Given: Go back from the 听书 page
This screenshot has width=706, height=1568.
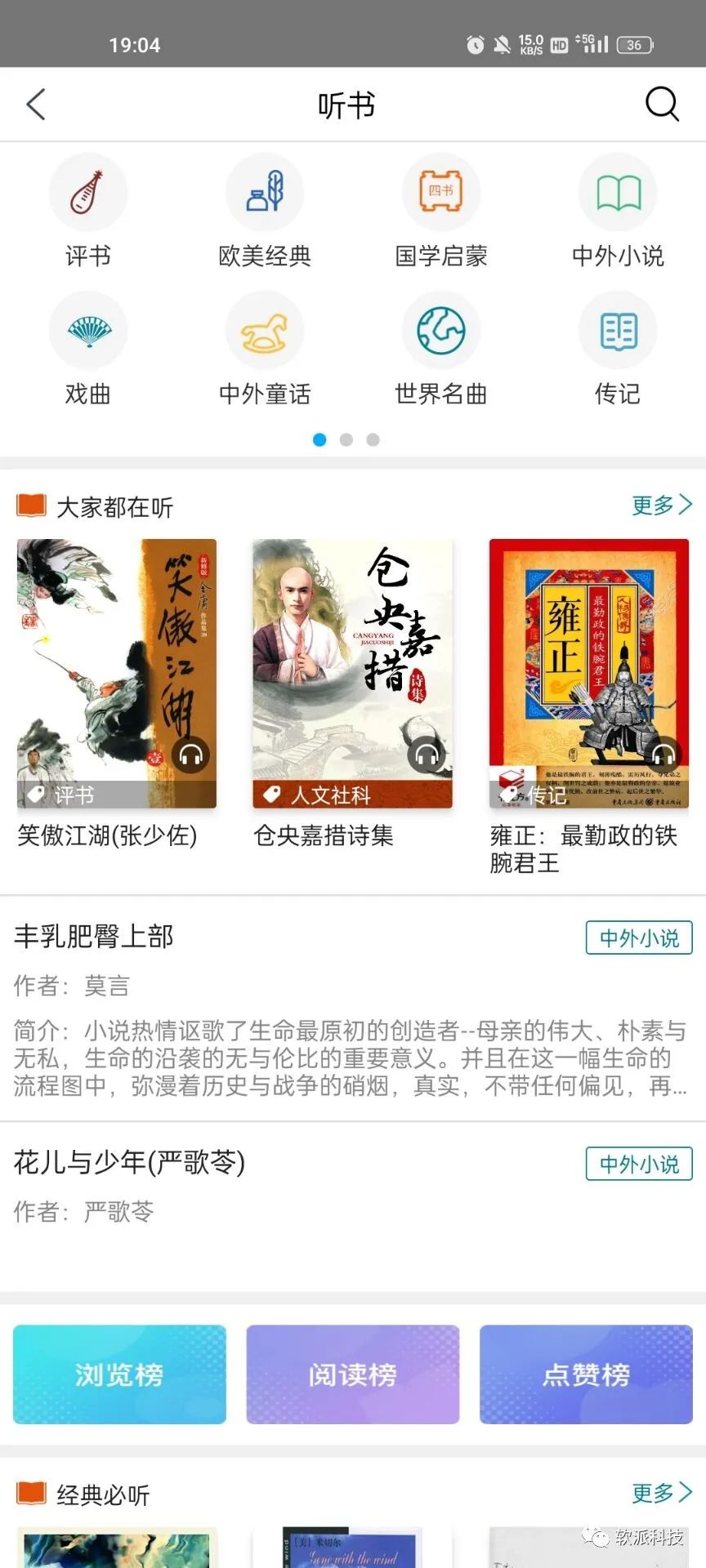Looking at the screenshot, I should coord(36,105).
